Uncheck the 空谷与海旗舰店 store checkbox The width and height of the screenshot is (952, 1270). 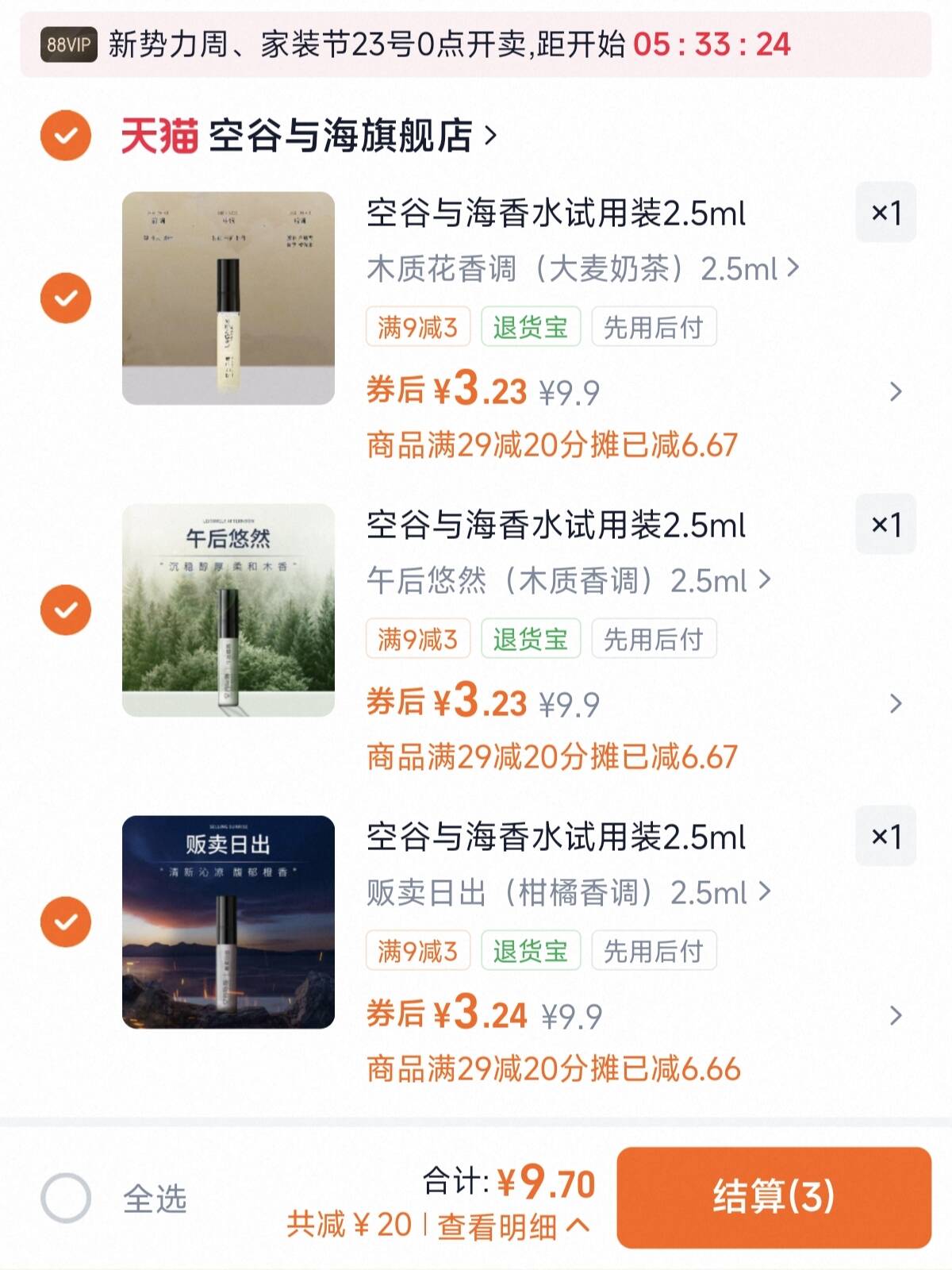pyautogui.click(x=66, y=136)
